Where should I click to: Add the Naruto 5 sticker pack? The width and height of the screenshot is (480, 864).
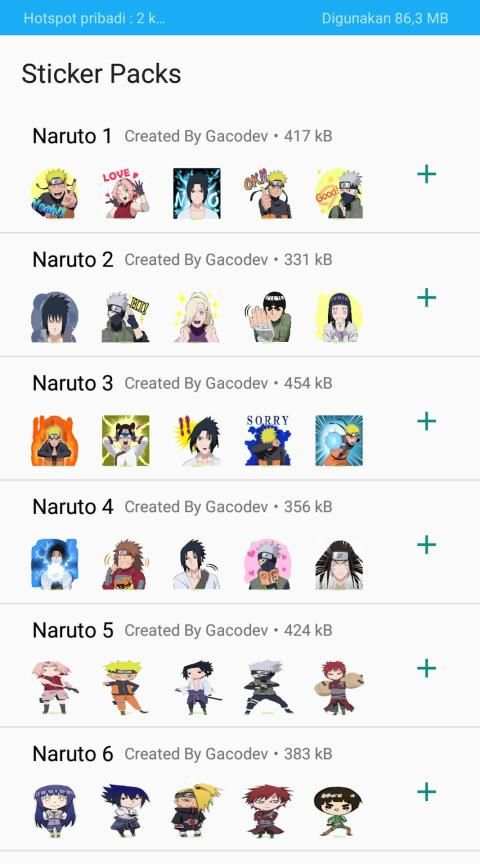pos(427,668)
